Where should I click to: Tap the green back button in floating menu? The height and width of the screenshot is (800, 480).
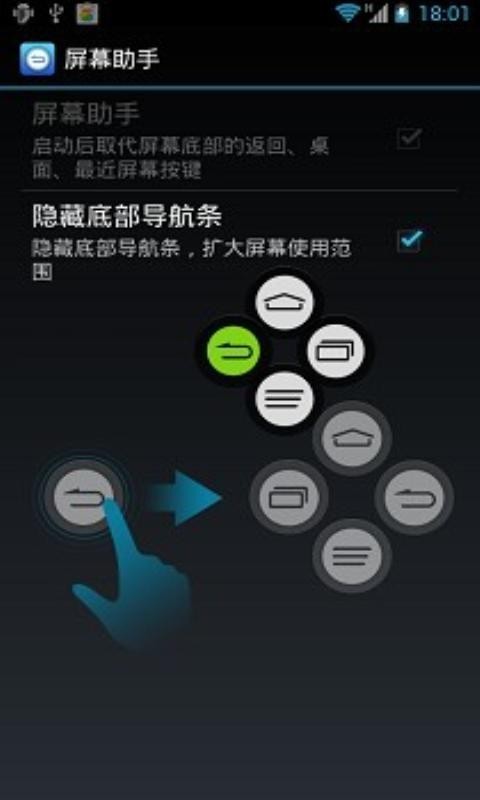(233, 351)
